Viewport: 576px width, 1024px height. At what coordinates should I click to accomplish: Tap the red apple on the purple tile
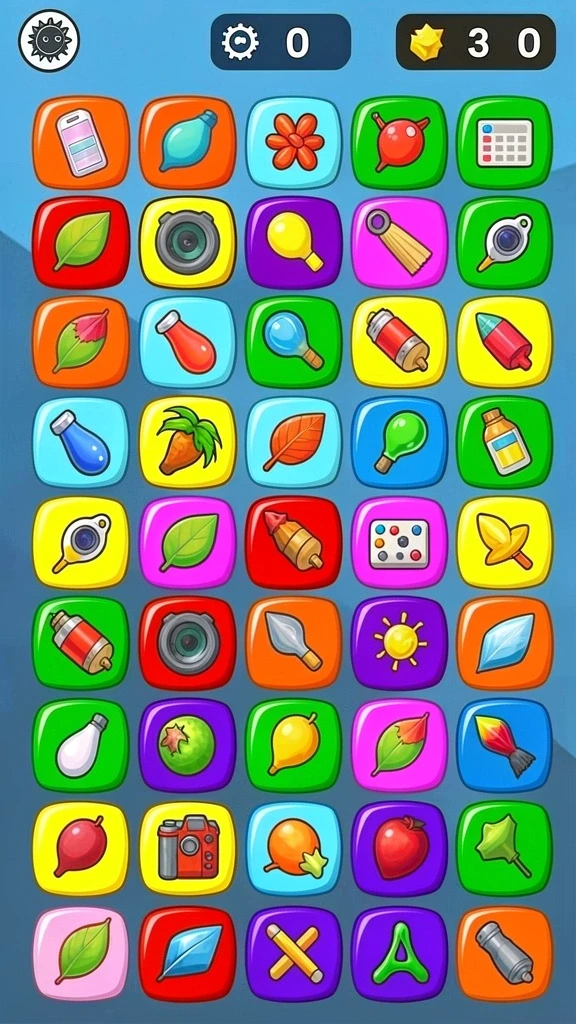pos(400,848)
